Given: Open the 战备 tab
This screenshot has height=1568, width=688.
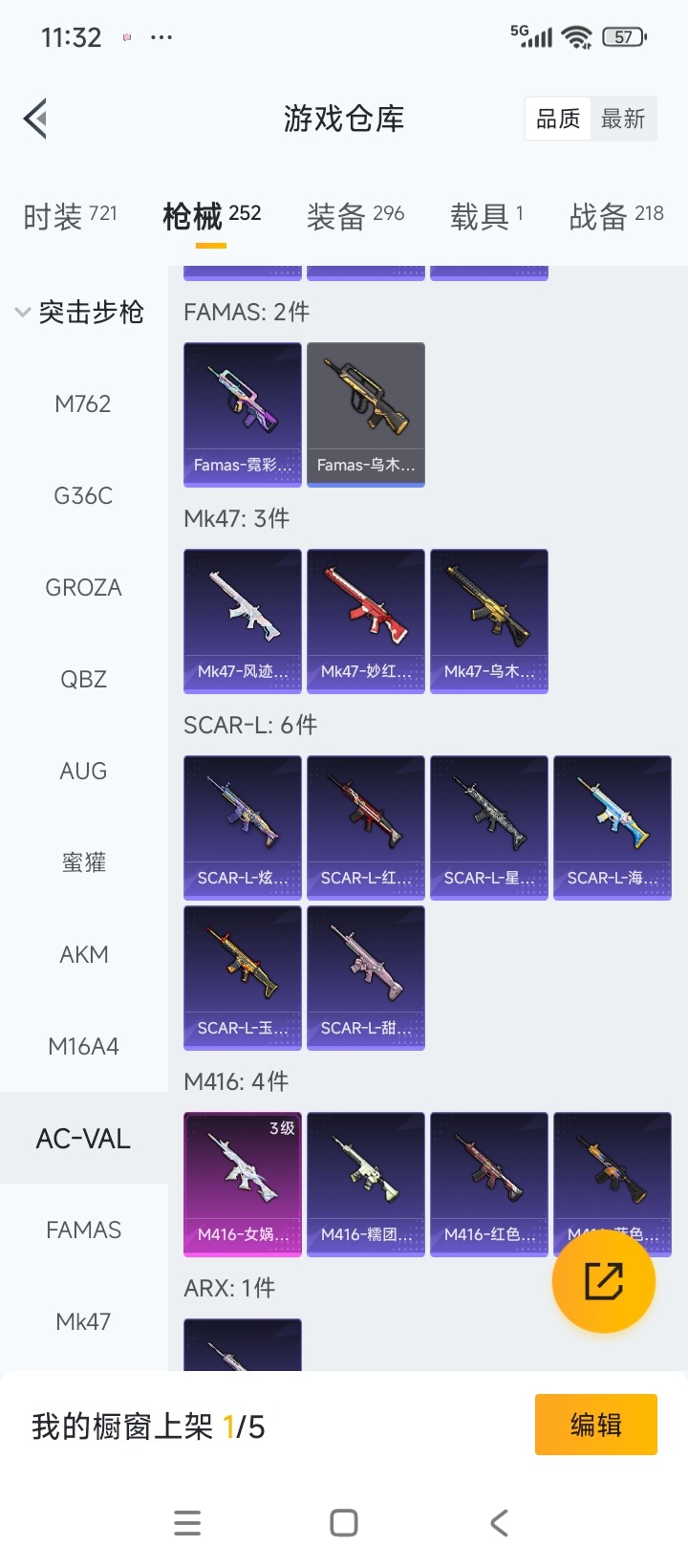Looking at the screenshot, I should point(616,216).
